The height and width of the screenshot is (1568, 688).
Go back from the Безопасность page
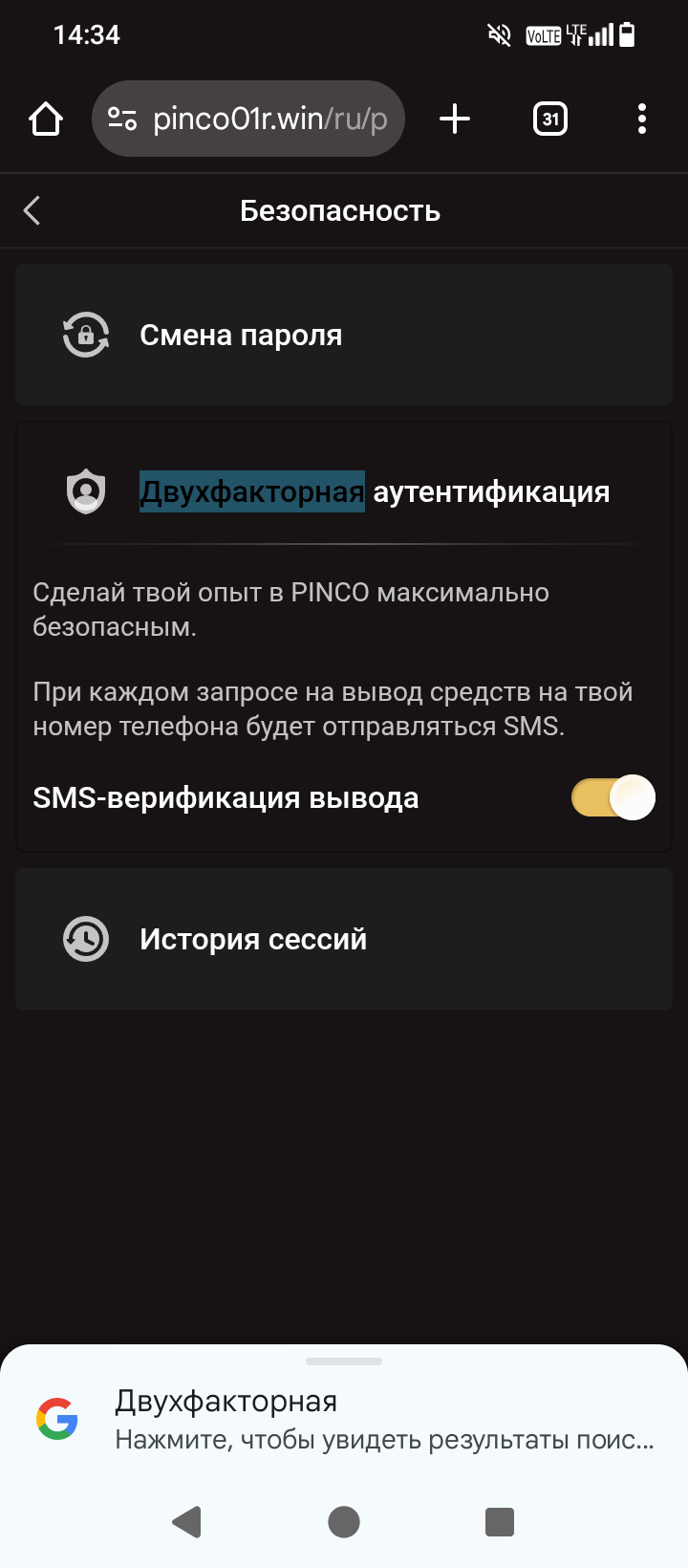[x=32, y=210]
